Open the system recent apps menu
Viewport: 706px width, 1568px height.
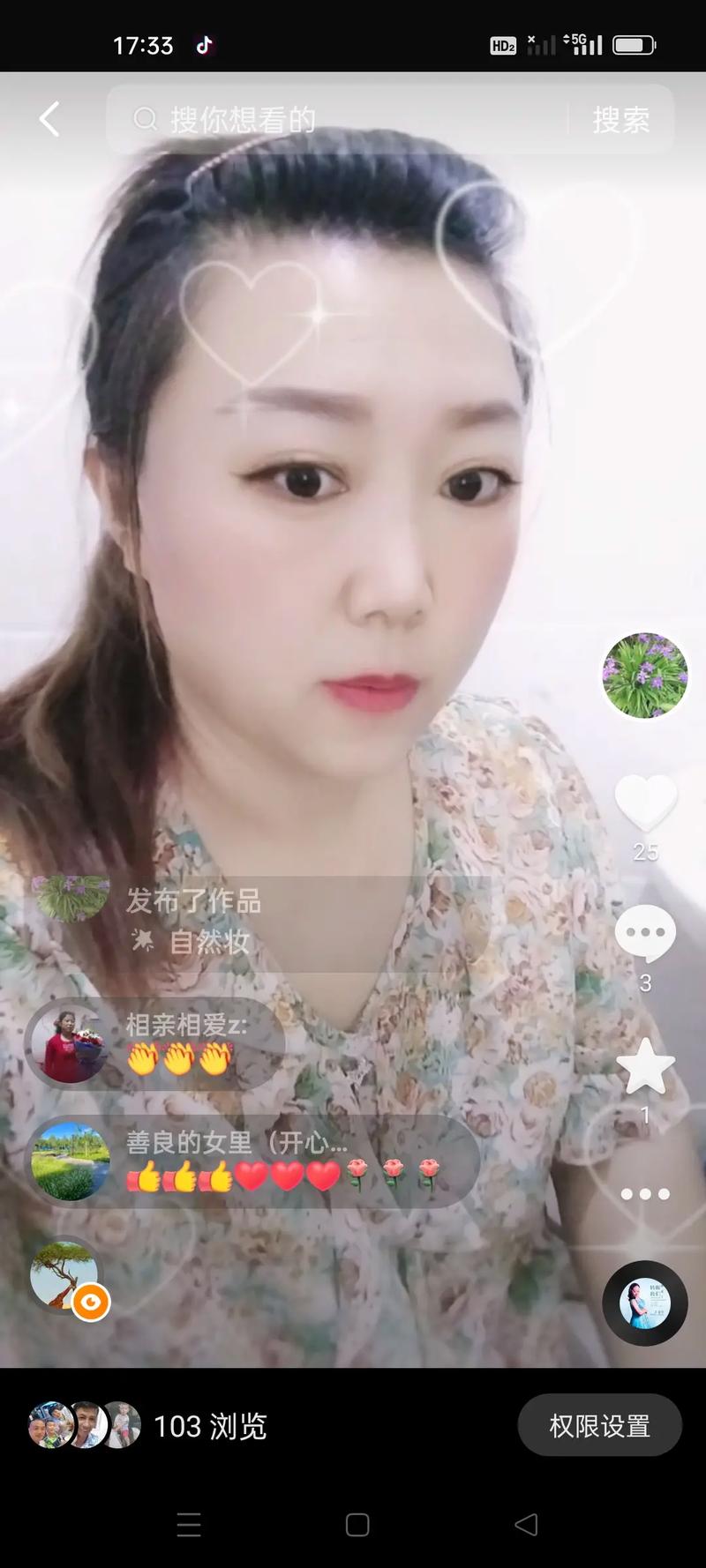189,1525
